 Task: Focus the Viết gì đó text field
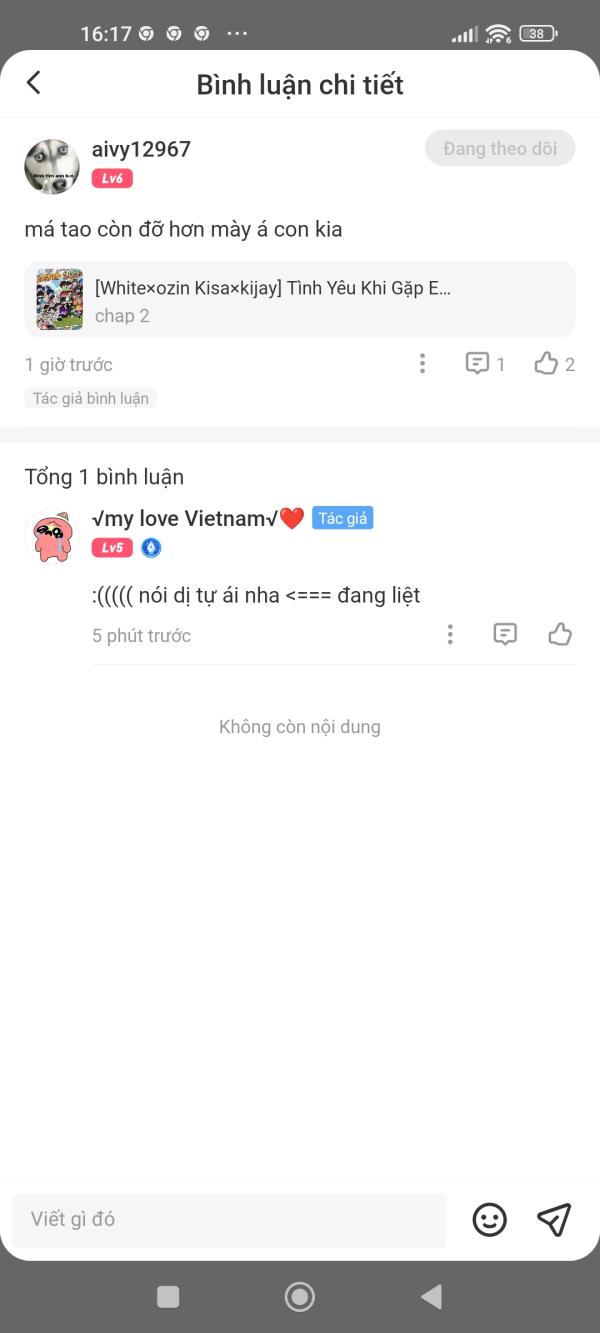[230, 1220]
